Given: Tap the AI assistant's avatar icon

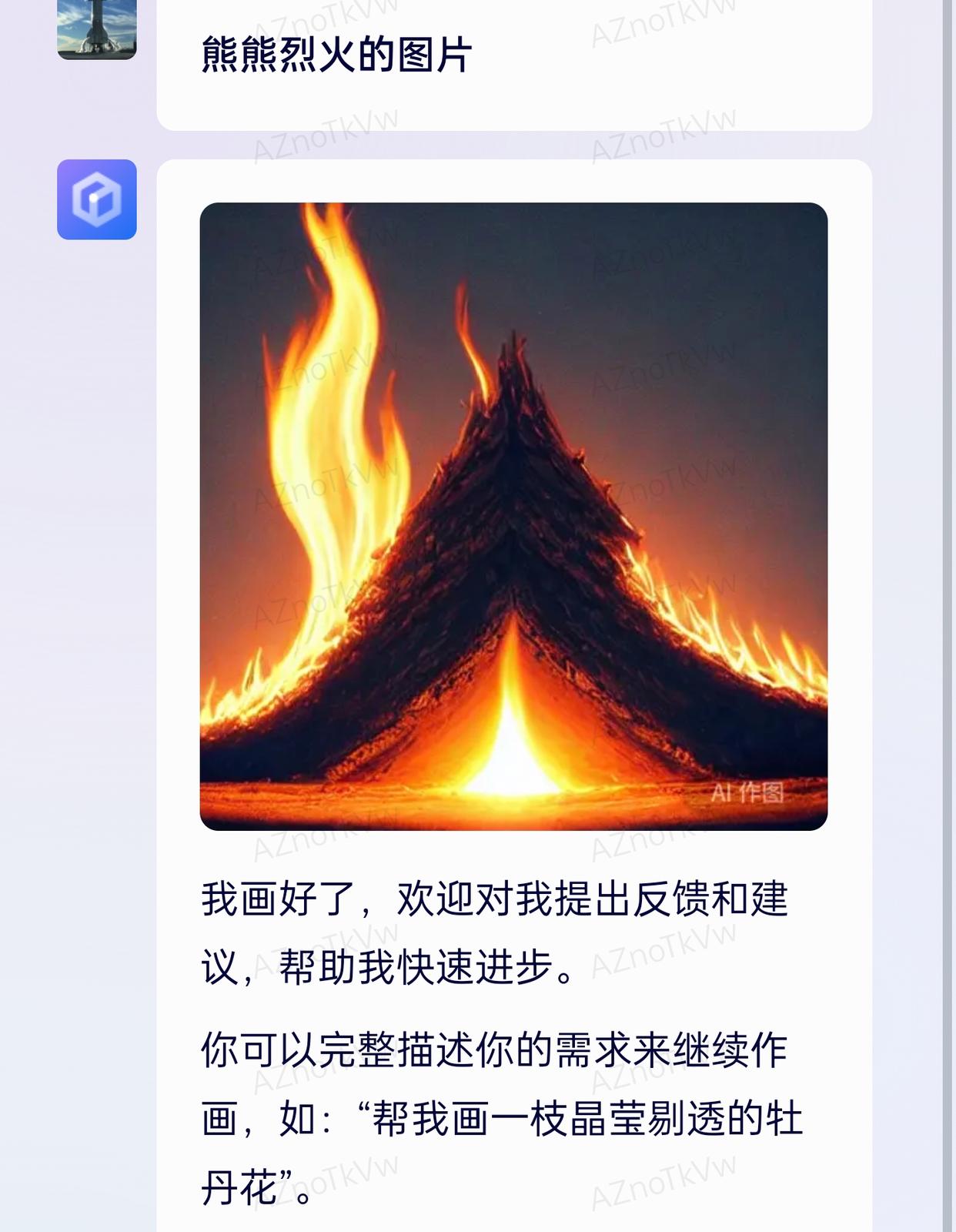Looking at the screenshot, I should pyautogui.click(x=97, y=199).
